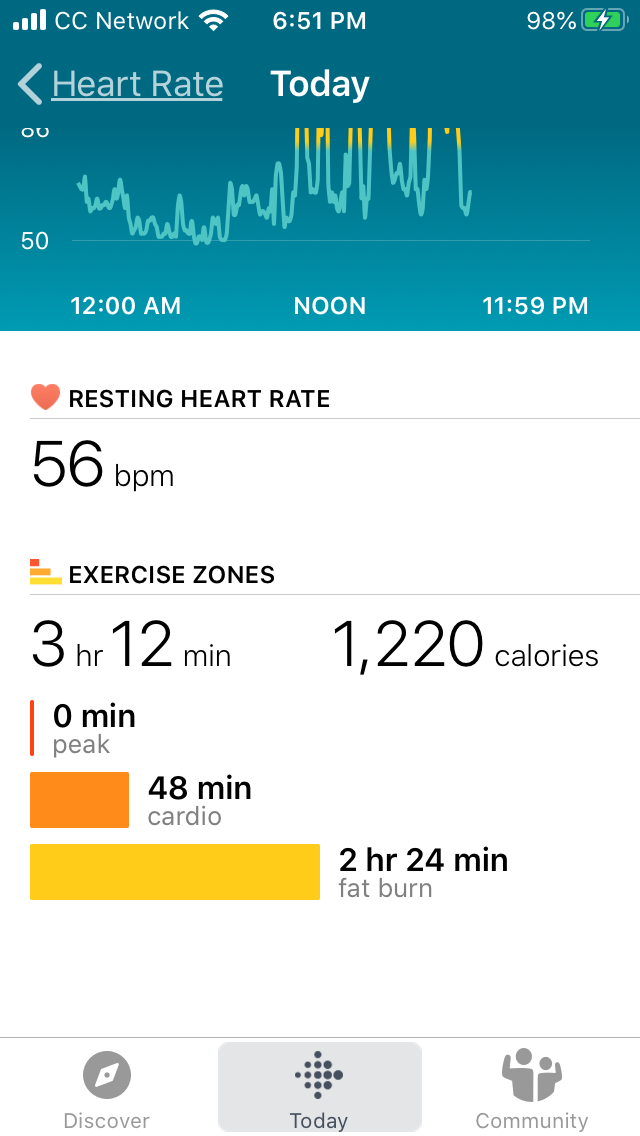The image size is (640, 1136).
Task: Open the Discover tab
Action: (107, 1090)
